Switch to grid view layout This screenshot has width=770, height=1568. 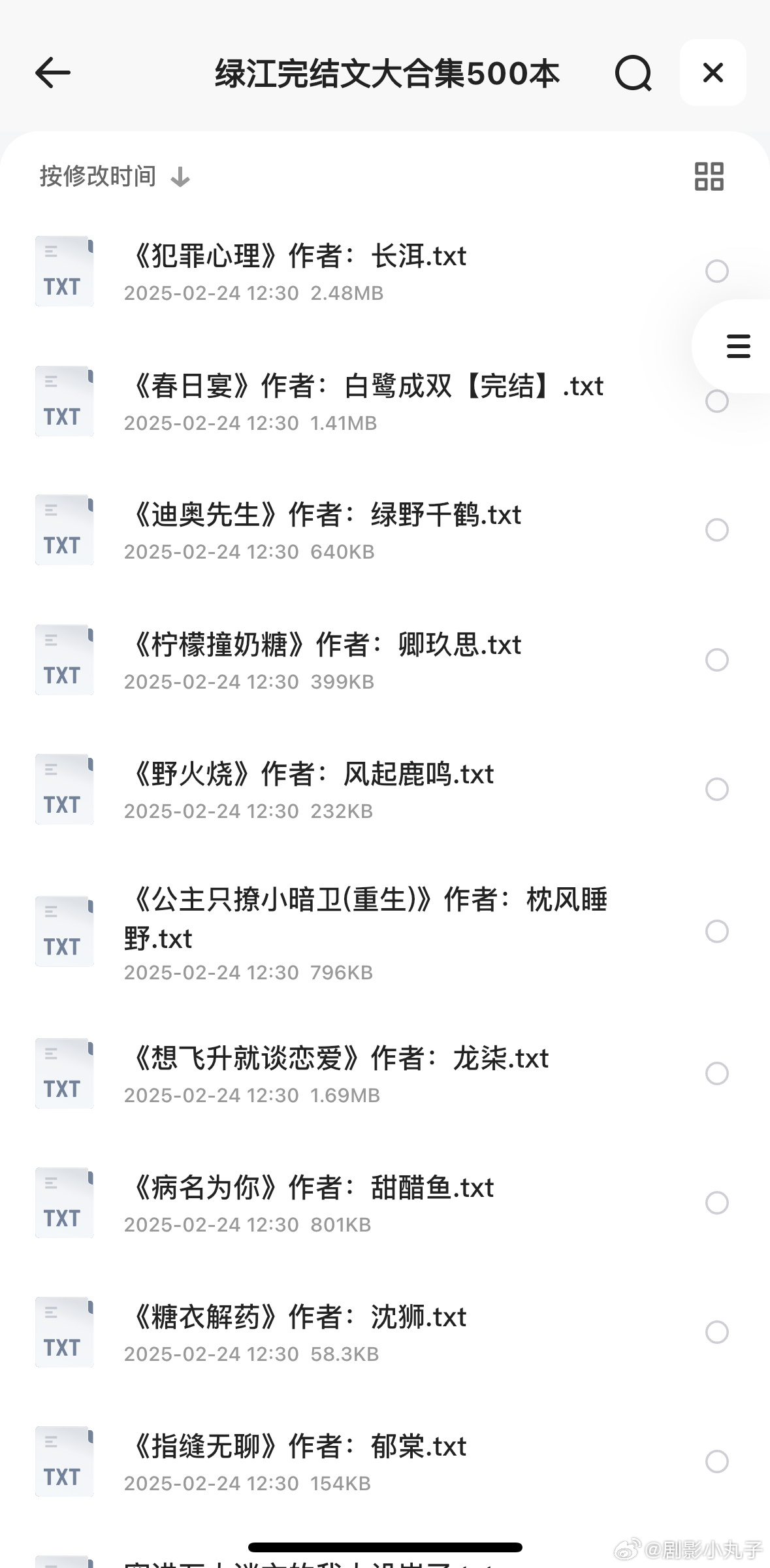(x=709, y=176)
